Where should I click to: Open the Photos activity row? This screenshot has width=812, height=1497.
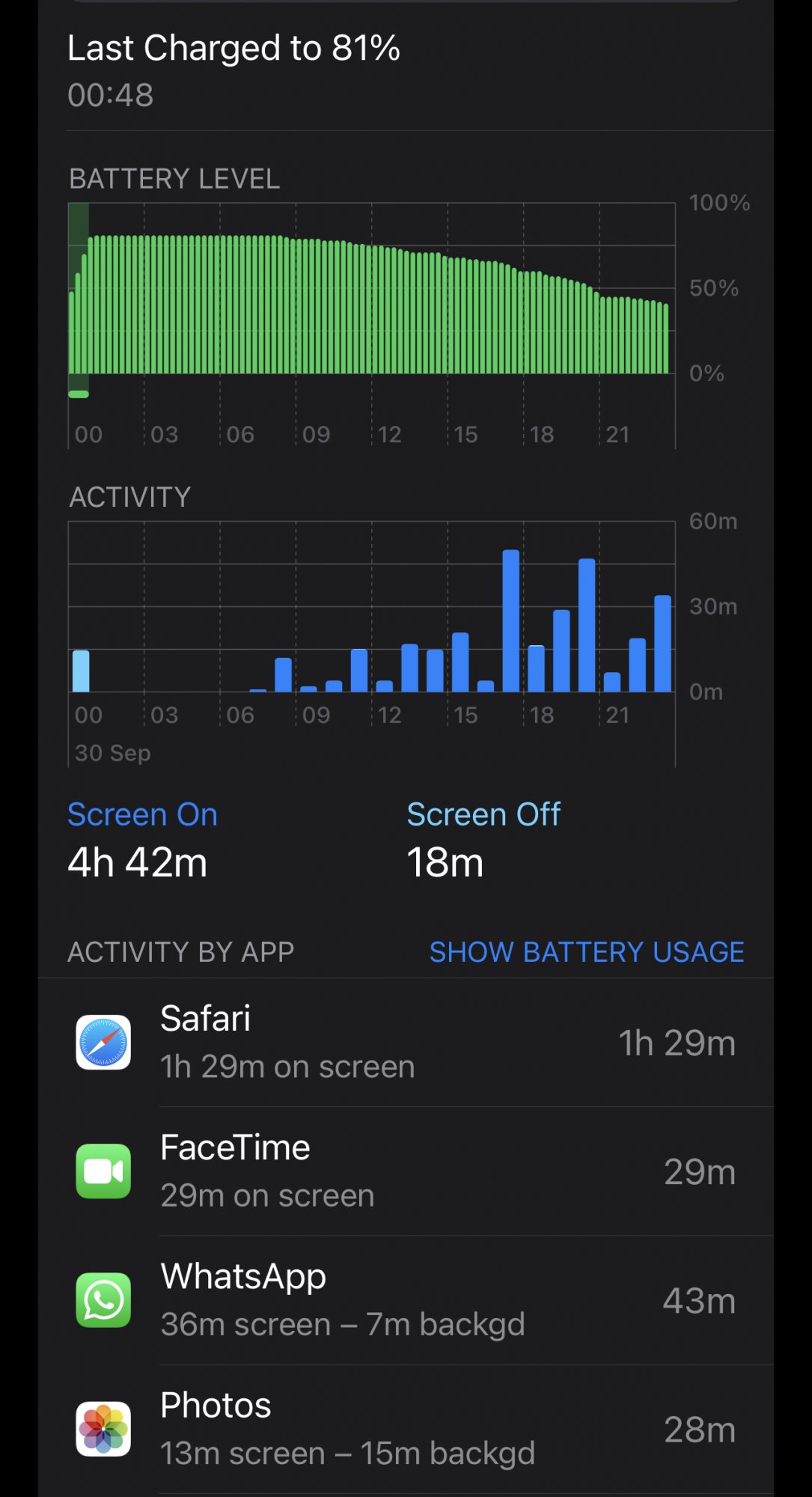click(406, 1429)
